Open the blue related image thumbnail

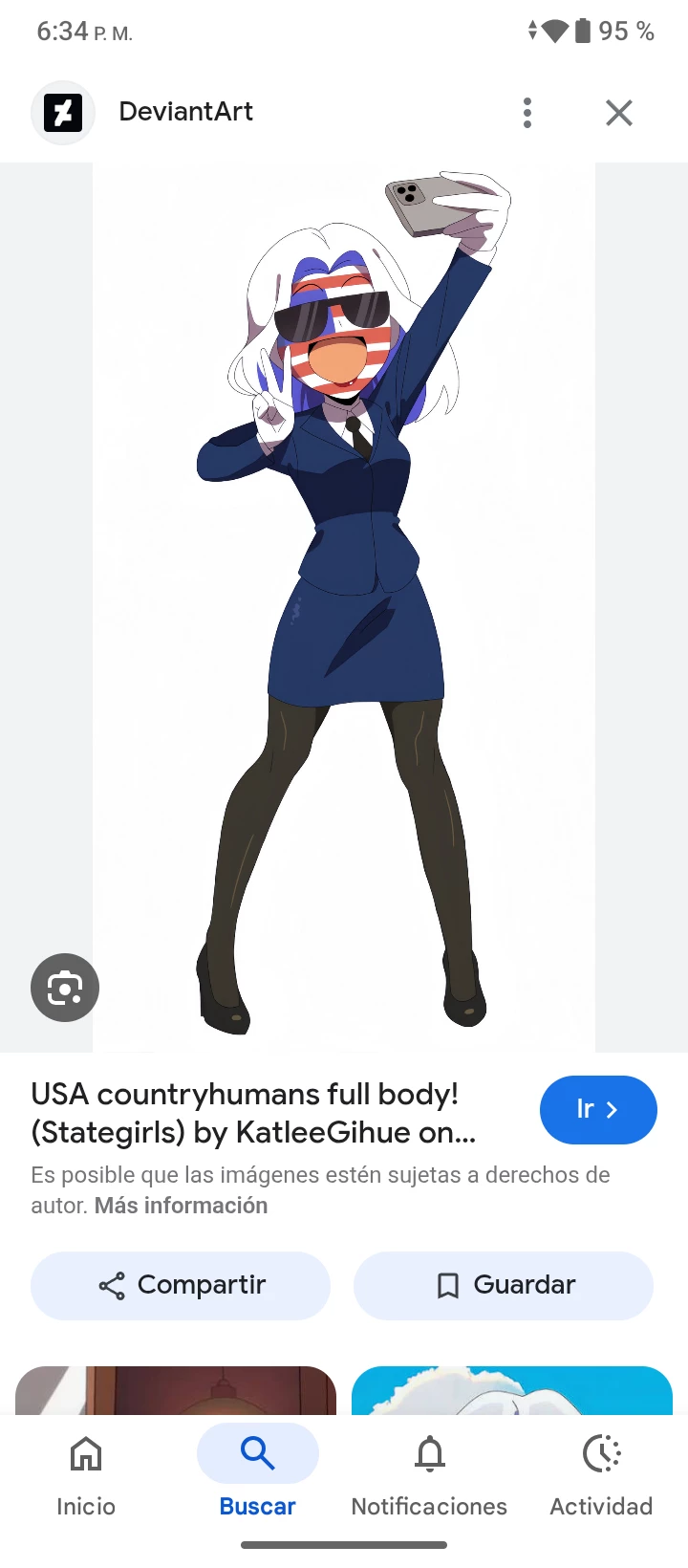(x=512, y=1390)
